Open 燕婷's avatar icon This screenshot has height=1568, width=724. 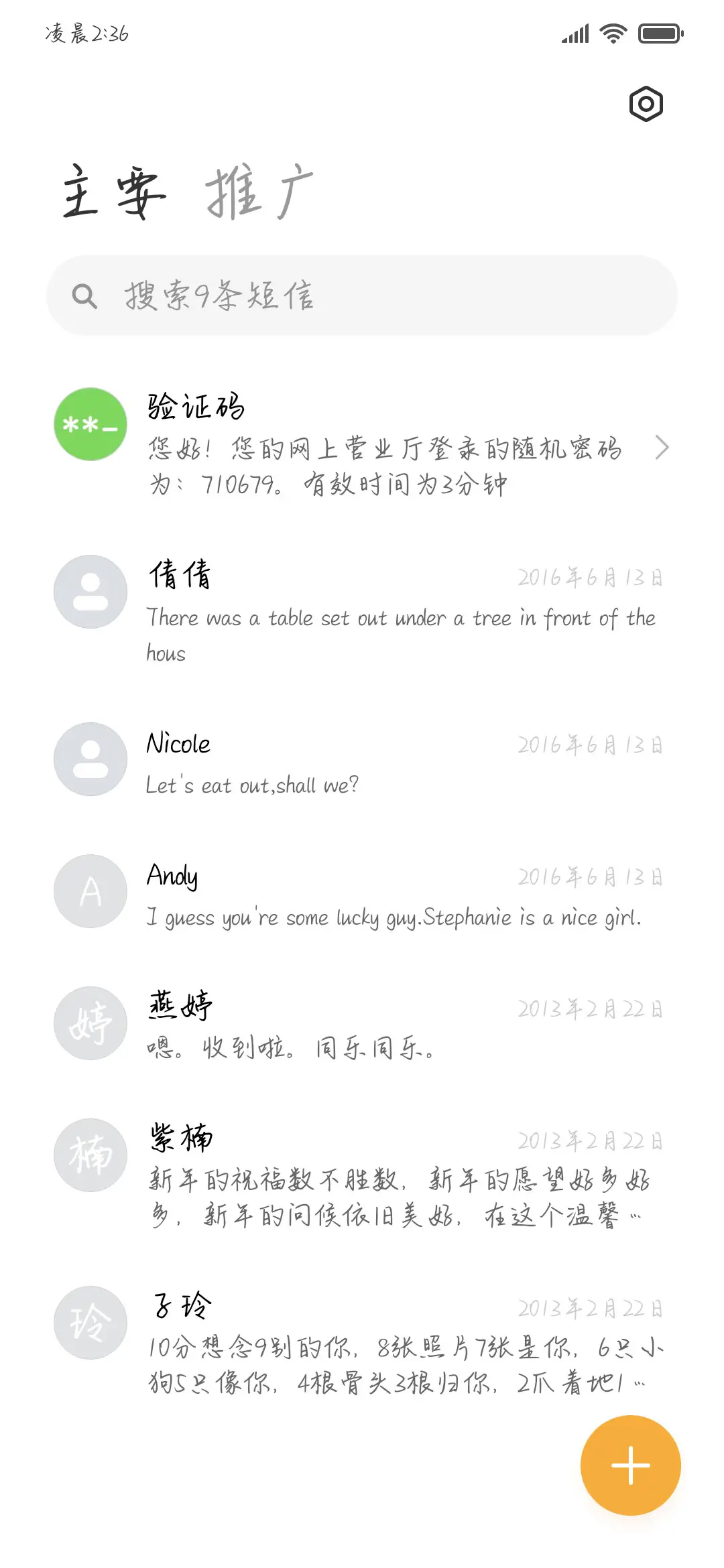pos(89,1023)
